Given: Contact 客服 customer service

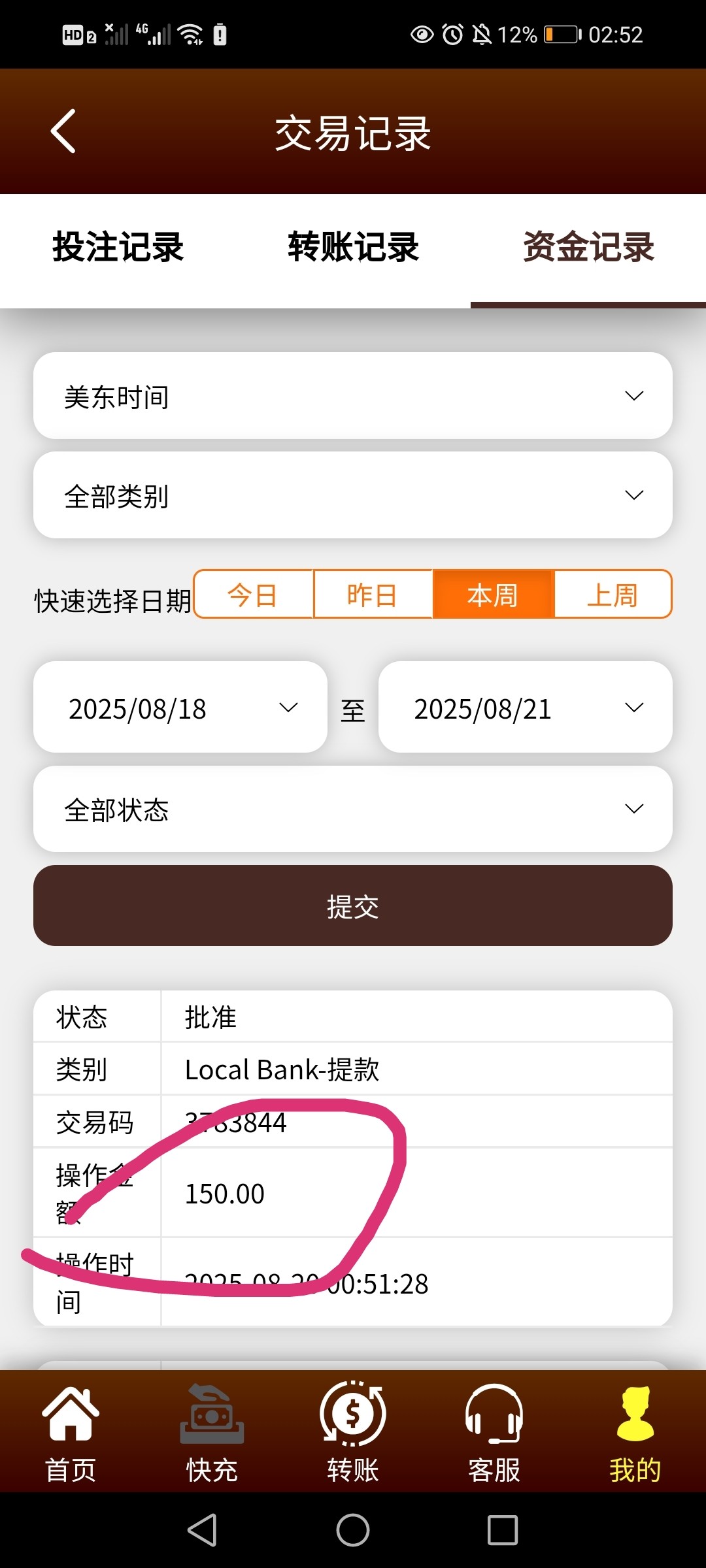Looking at the screenshot, I should point(494,1432).
